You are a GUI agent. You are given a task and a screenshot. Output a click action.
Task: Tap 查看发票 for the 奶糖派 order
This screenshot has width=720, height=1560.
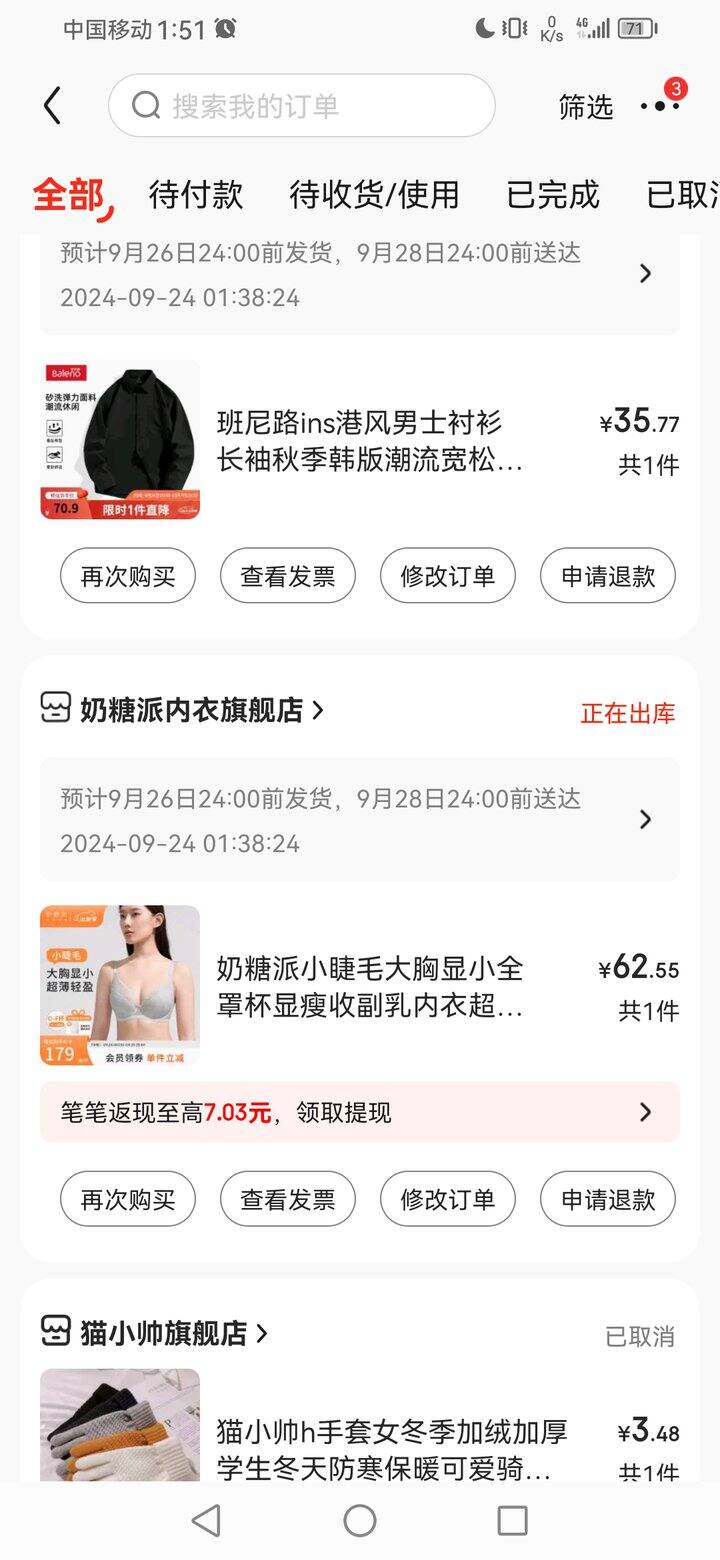pyautogui.click(x=288, y=1199)
